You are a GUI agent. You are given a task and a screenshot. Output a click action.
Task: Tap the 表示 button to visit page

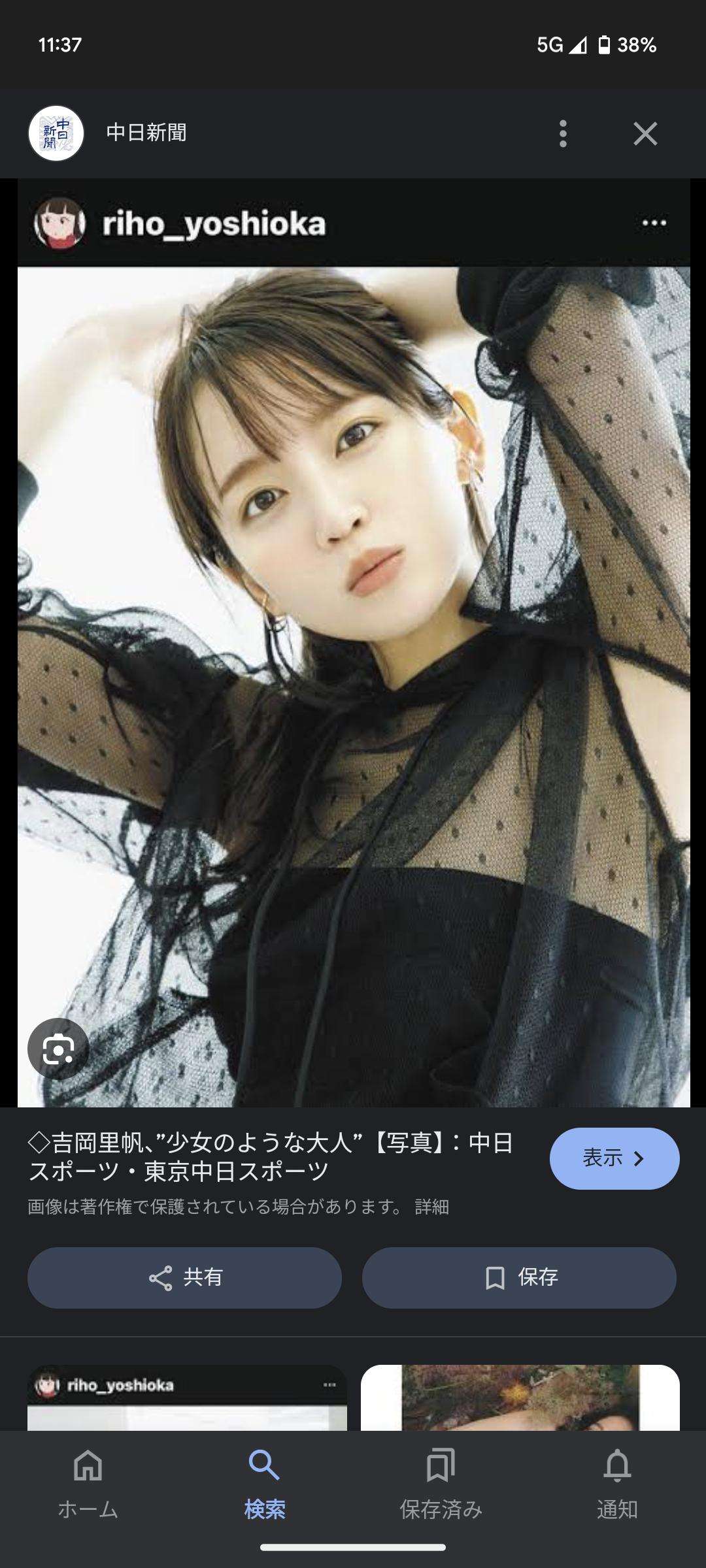point(614,1158)
